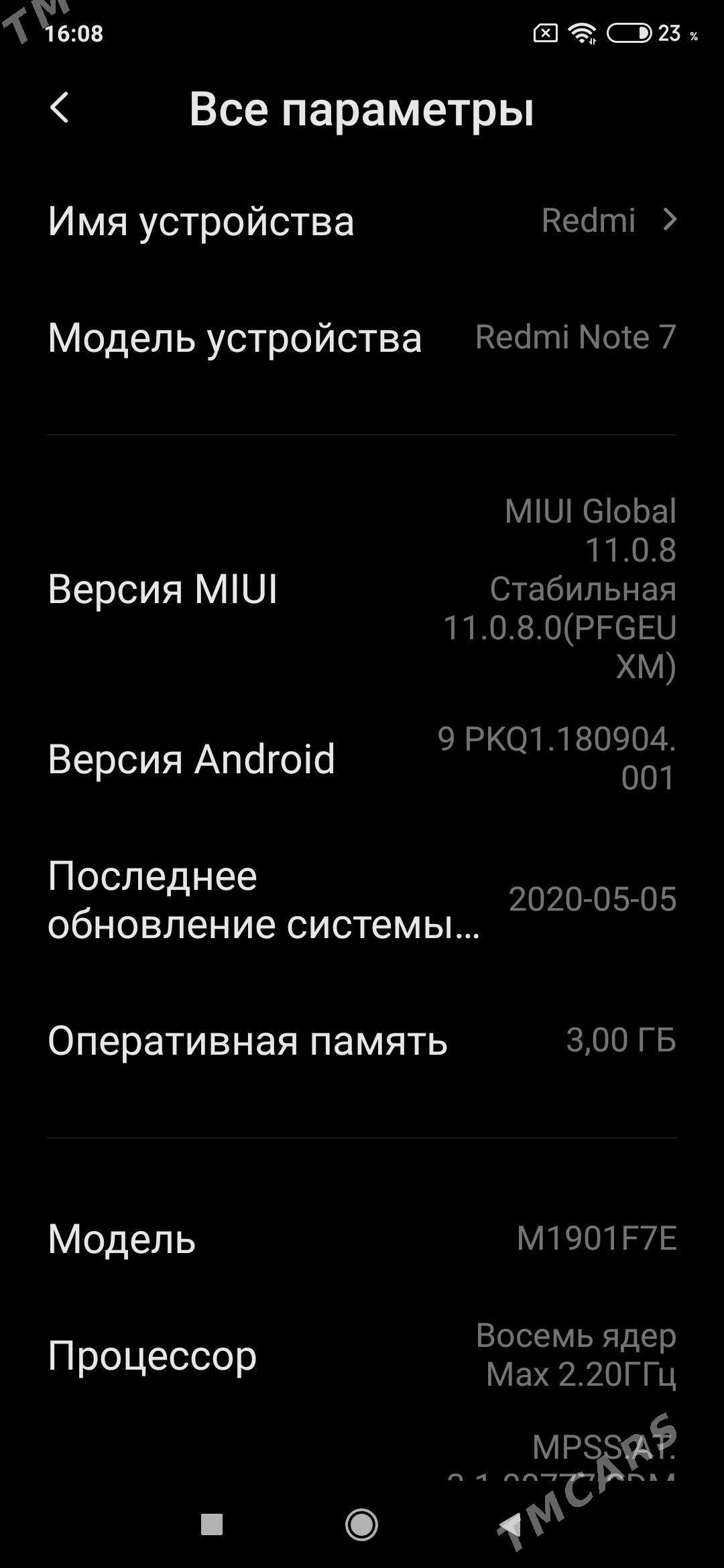Open the Имя устройства chevron to rename device
Screen dimensions: 724x1568
coord(670,221)
